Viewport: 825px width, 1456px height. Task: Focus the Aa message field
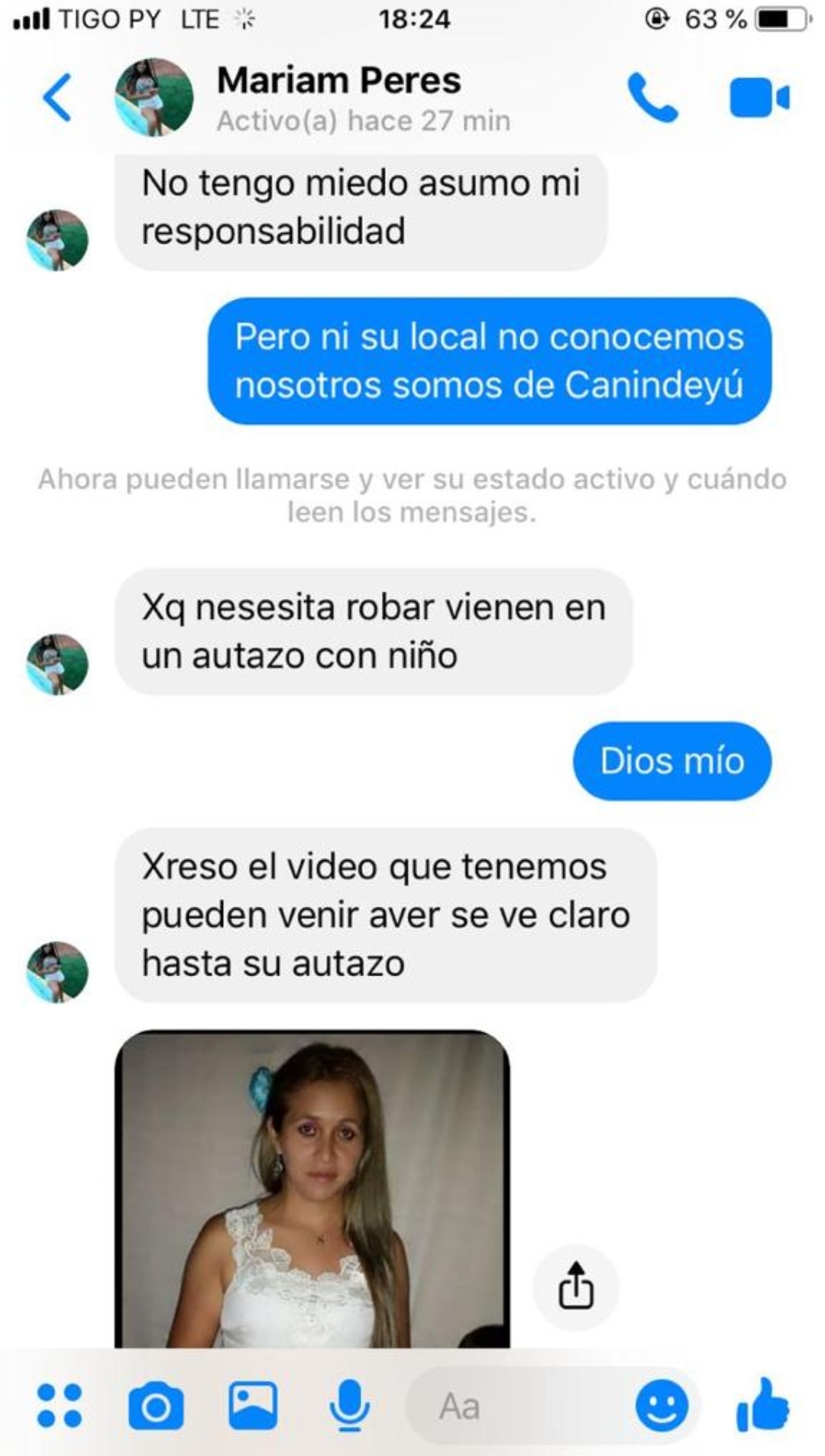(x=519, y=1406)
